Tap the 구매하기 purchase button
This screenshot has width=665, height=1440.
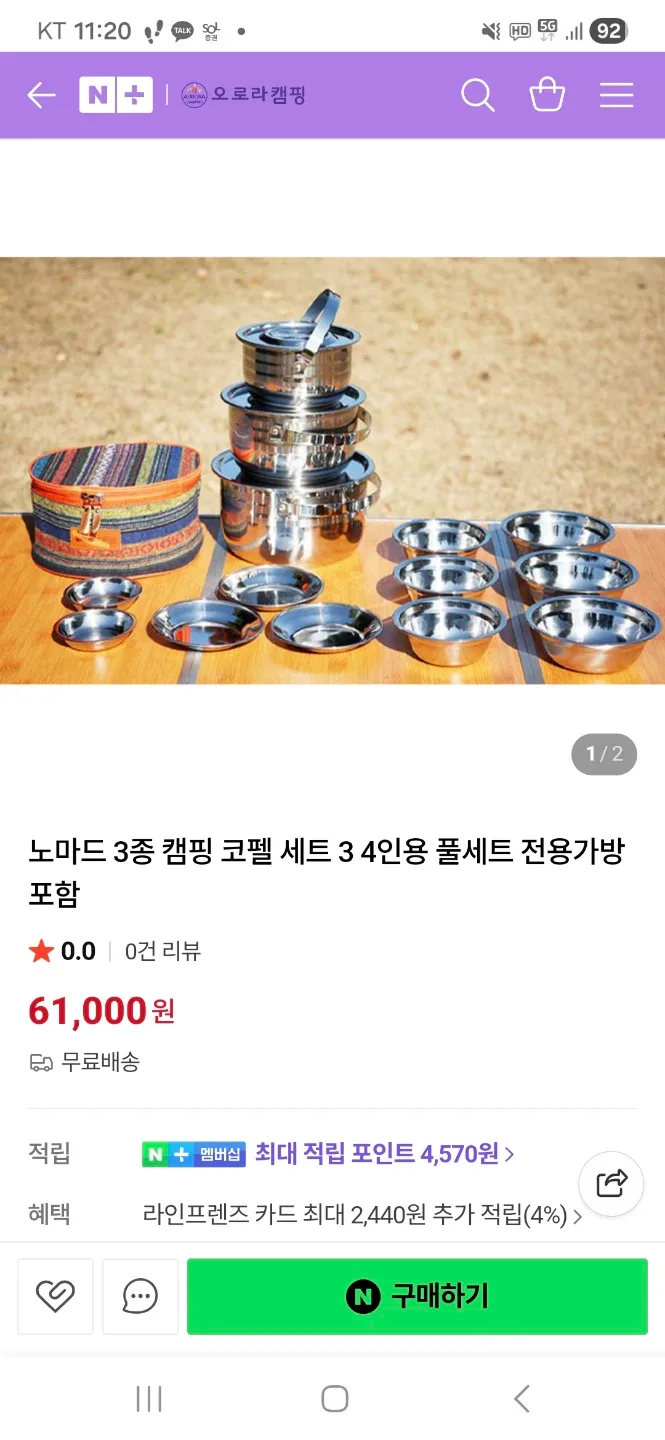tap(417, 1296)
